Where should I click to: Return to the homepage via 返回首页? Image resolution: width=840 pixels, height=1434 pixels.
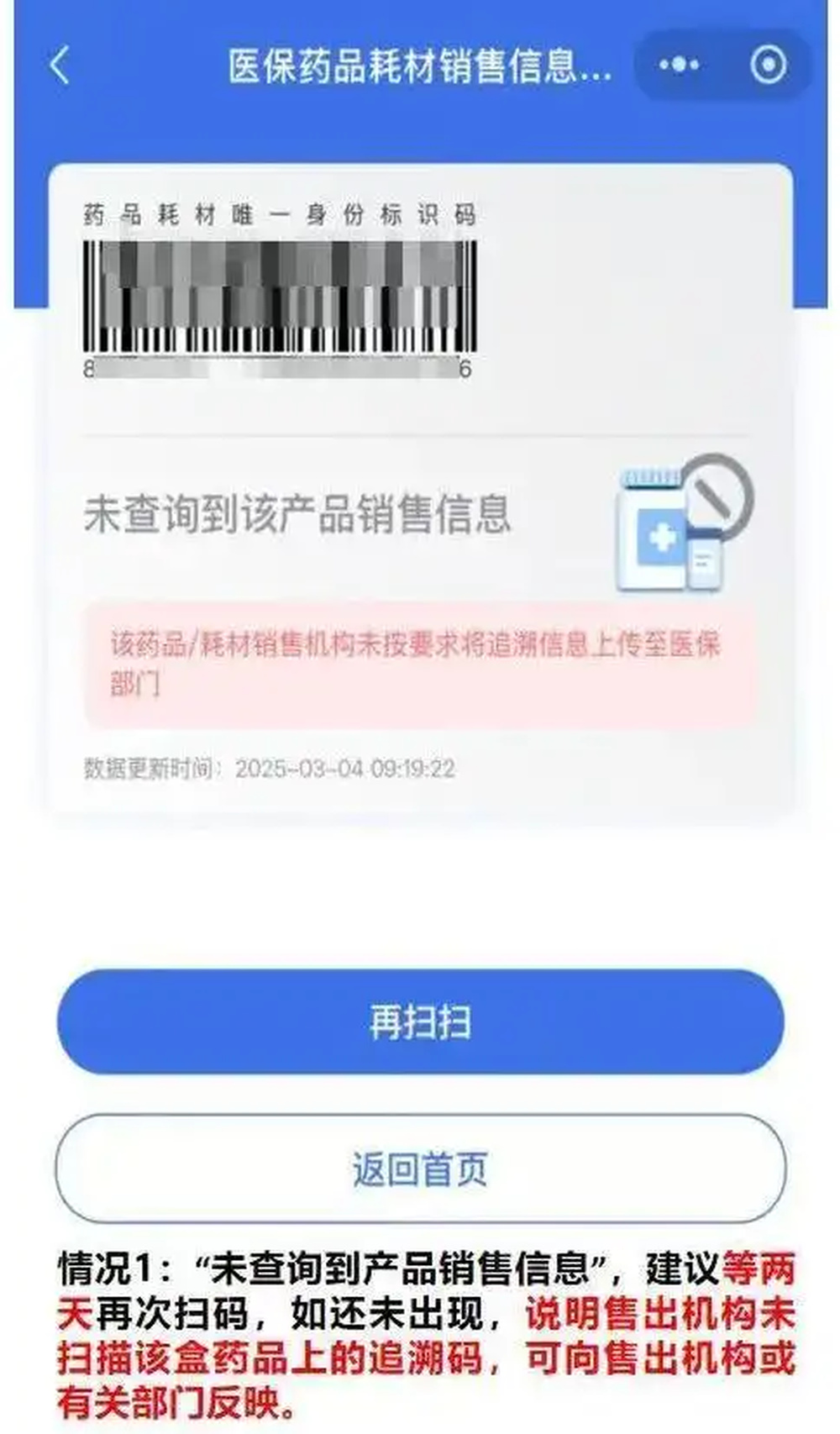420,1169
